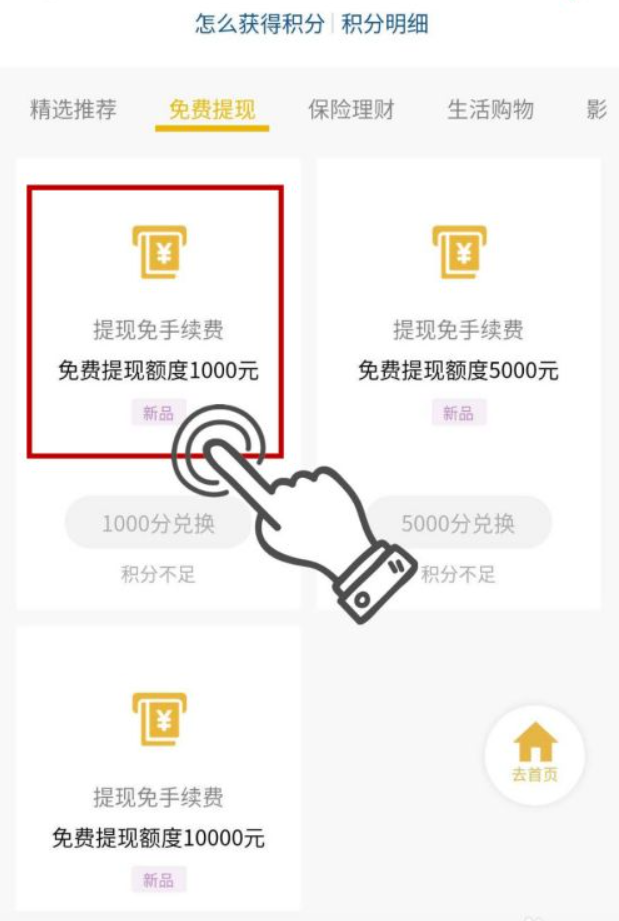The width and height of the screenshot is (619, 921).
Task: Open the 免费提现额度1000元 card
Action: click(156, 321)
